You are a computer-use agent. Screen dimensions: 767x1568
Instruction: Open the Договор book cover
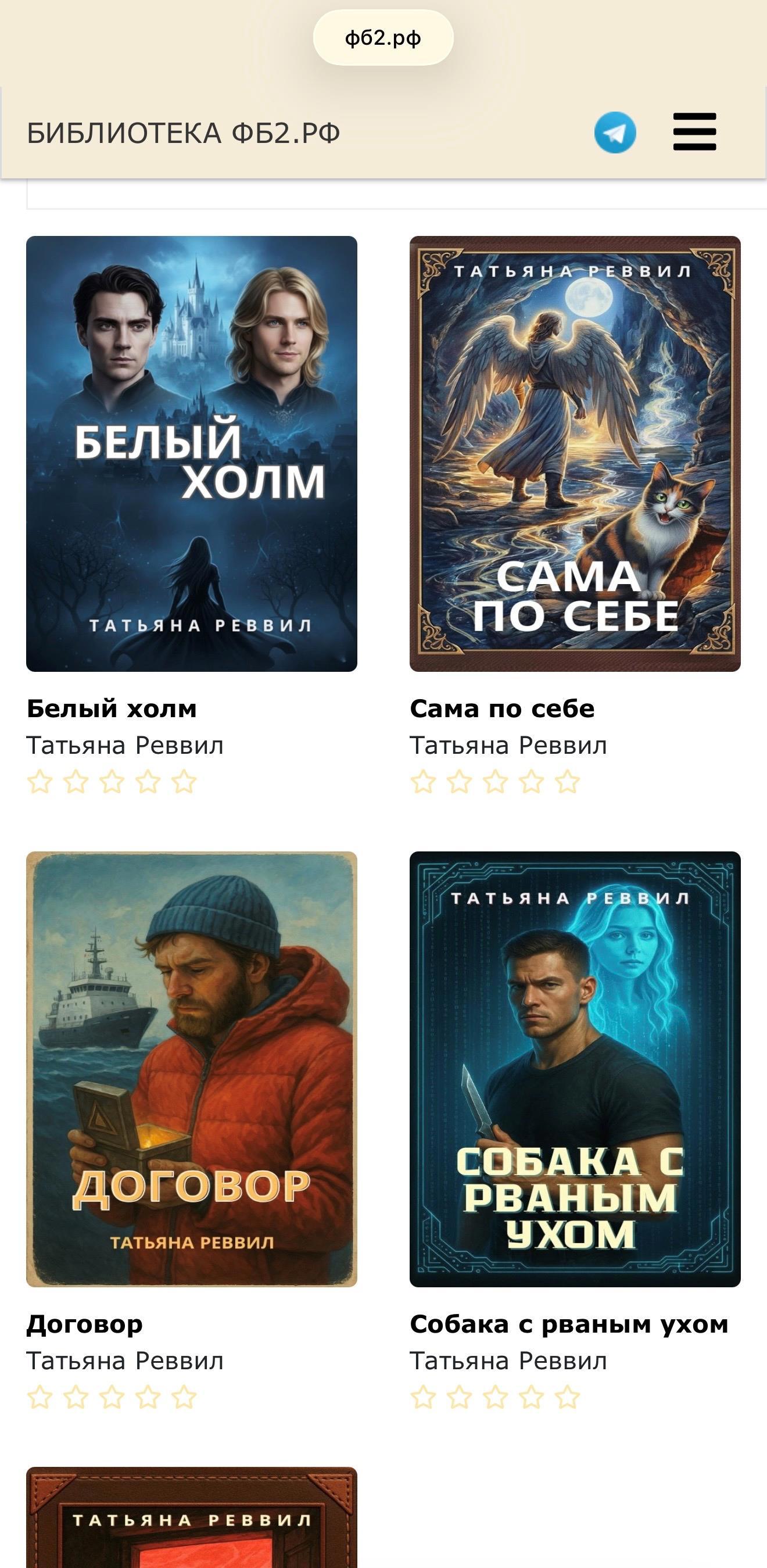pyautogui.click(x=192, y=1069)
